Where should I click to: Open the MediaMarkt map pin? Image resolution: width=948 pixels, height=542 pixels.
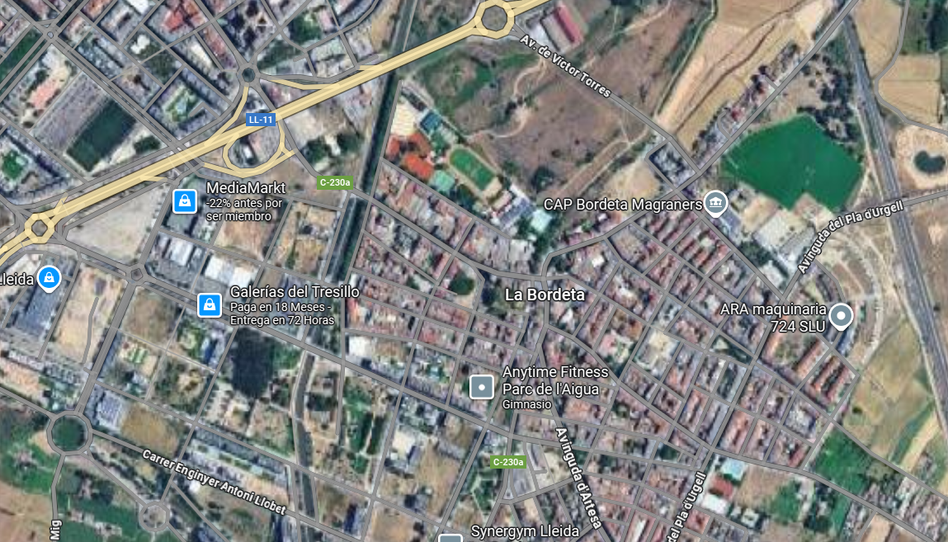pos(184,201)
